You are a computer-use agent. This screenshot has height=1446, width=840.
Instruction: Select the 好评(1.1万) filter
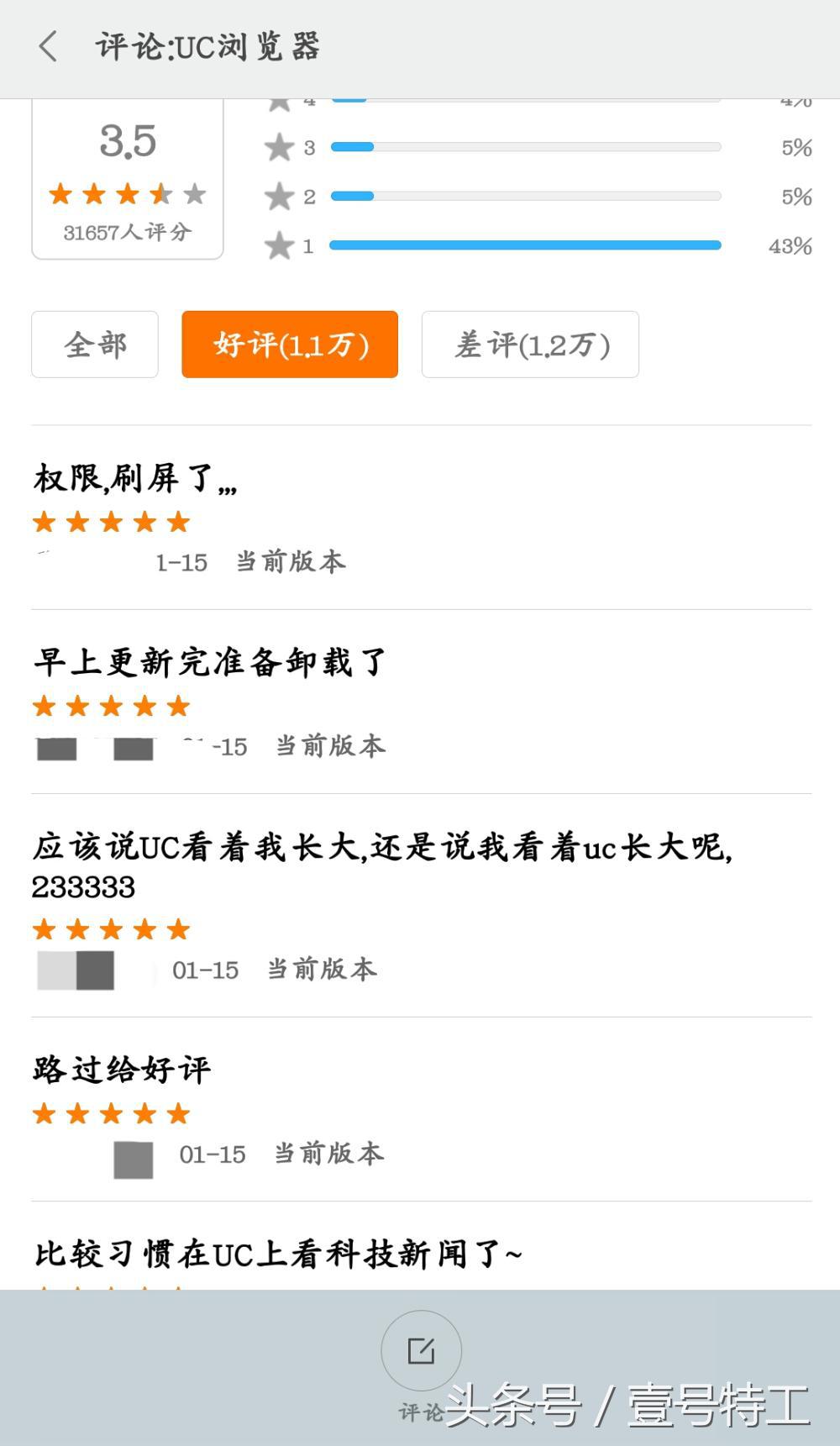[x=290, y=344]
